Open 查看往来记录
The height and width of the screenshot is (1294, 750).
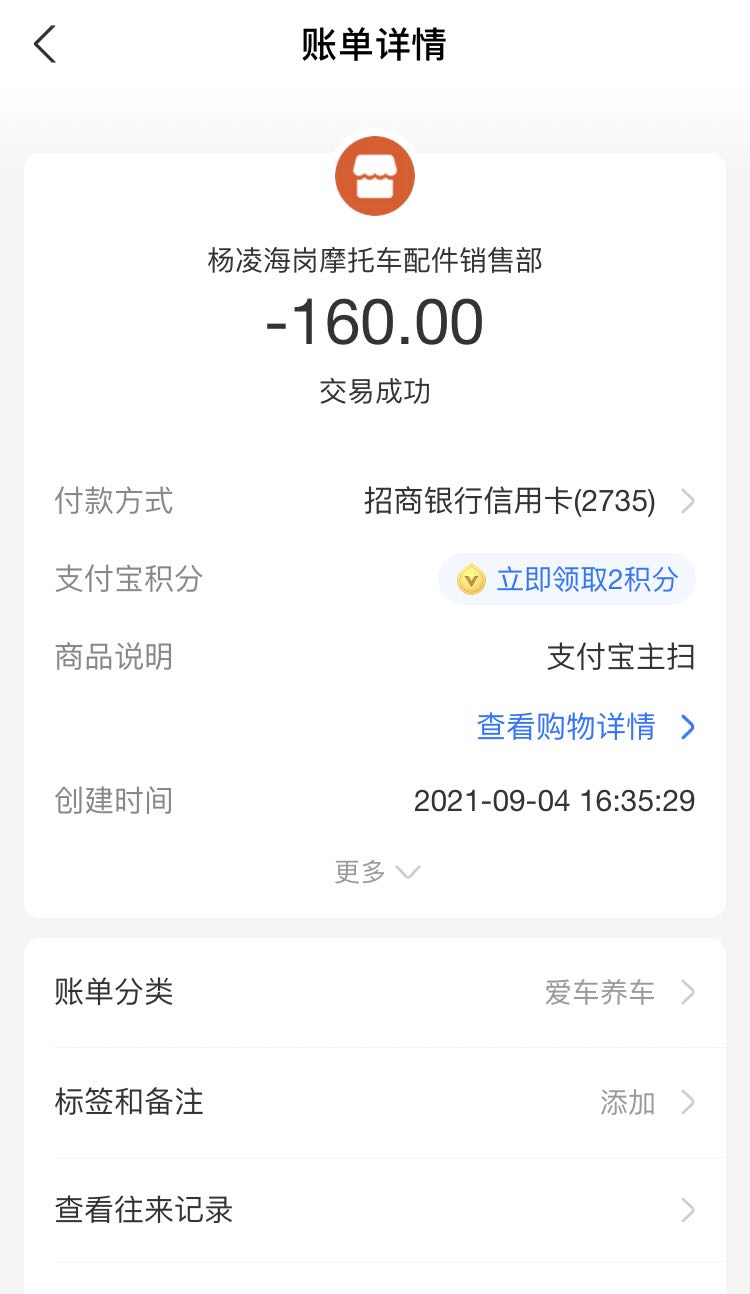[375, 1210]
